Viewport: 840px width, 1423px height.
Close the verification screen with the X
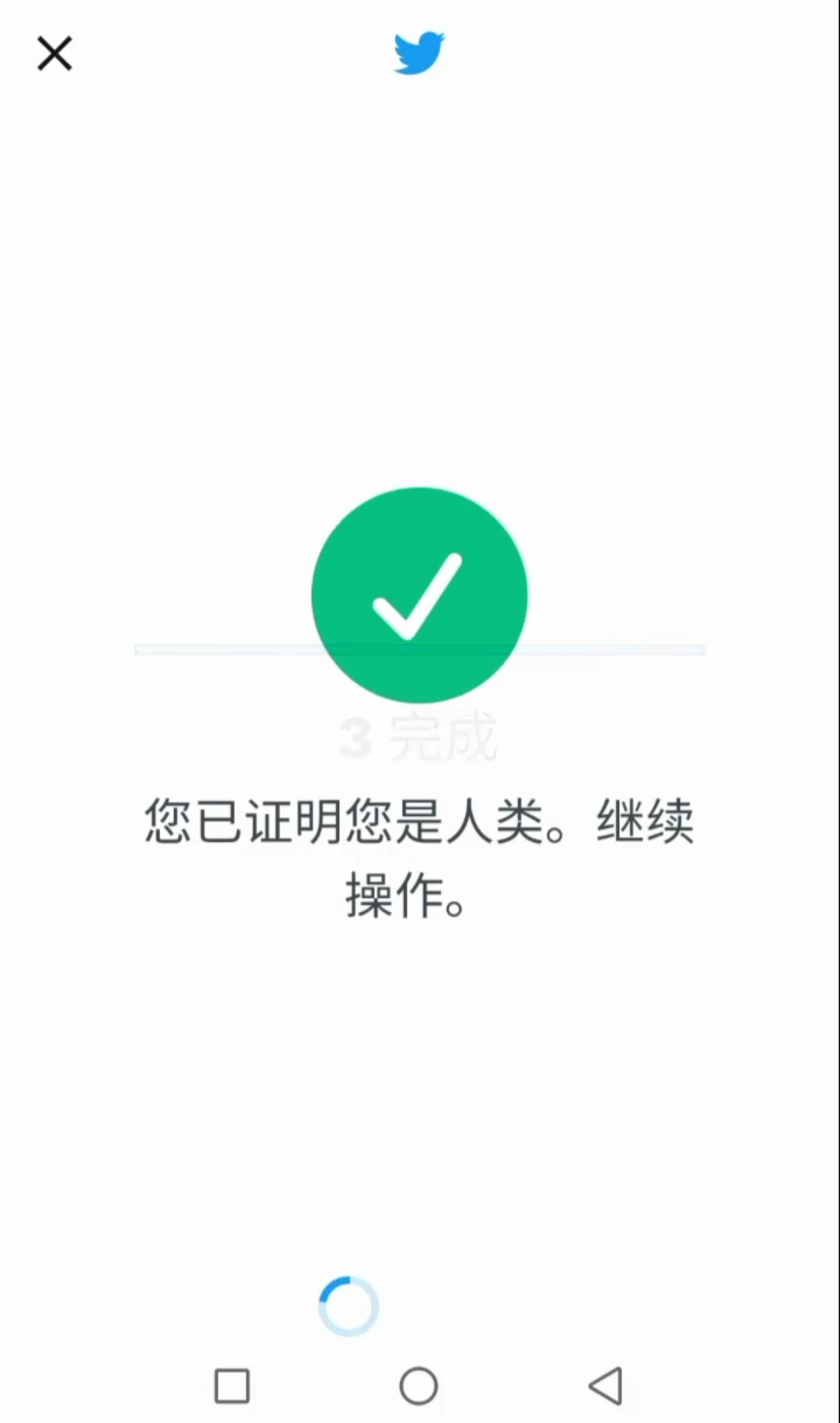(54, 54)
